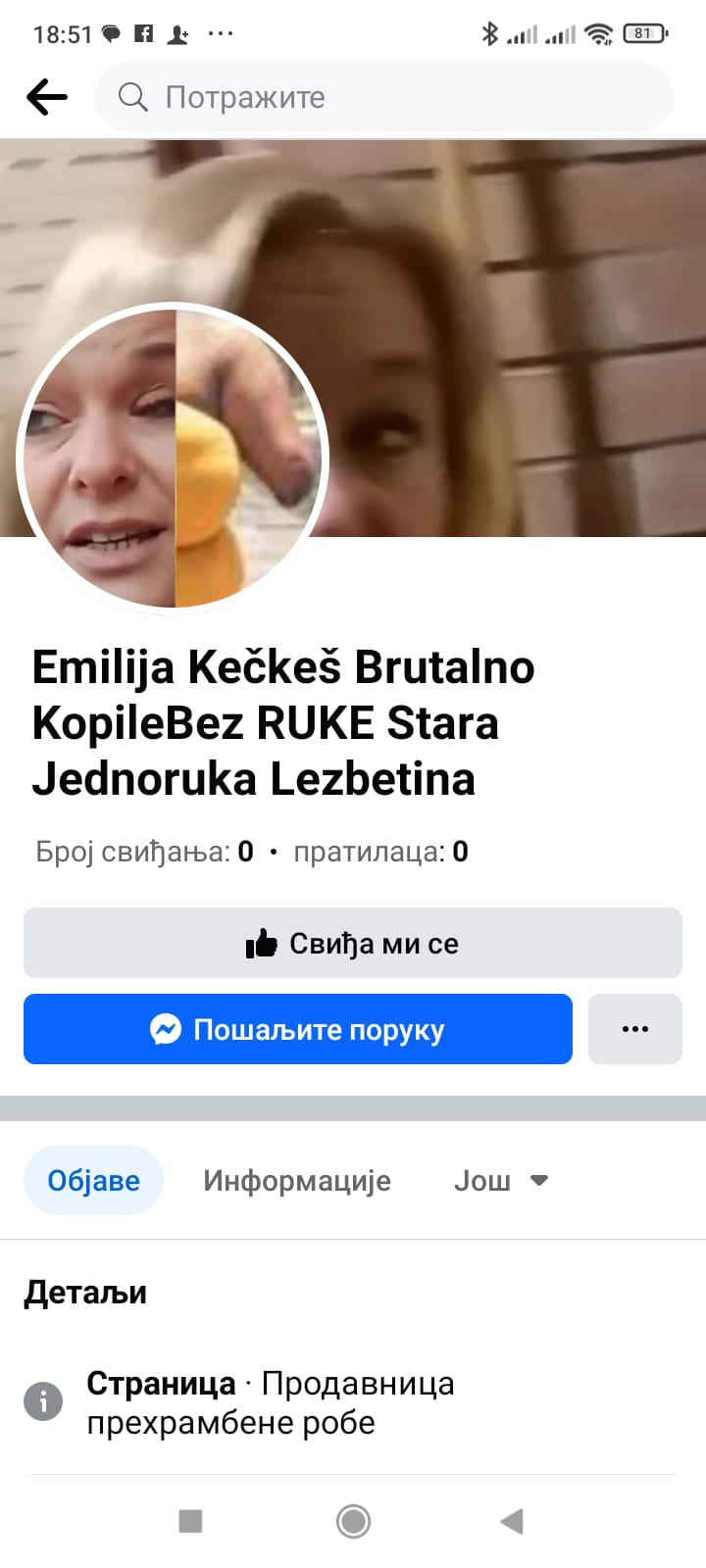Like the page with Свиђа ми се
This screenshot has height=1568, width=706.
[x=352, y=943]
